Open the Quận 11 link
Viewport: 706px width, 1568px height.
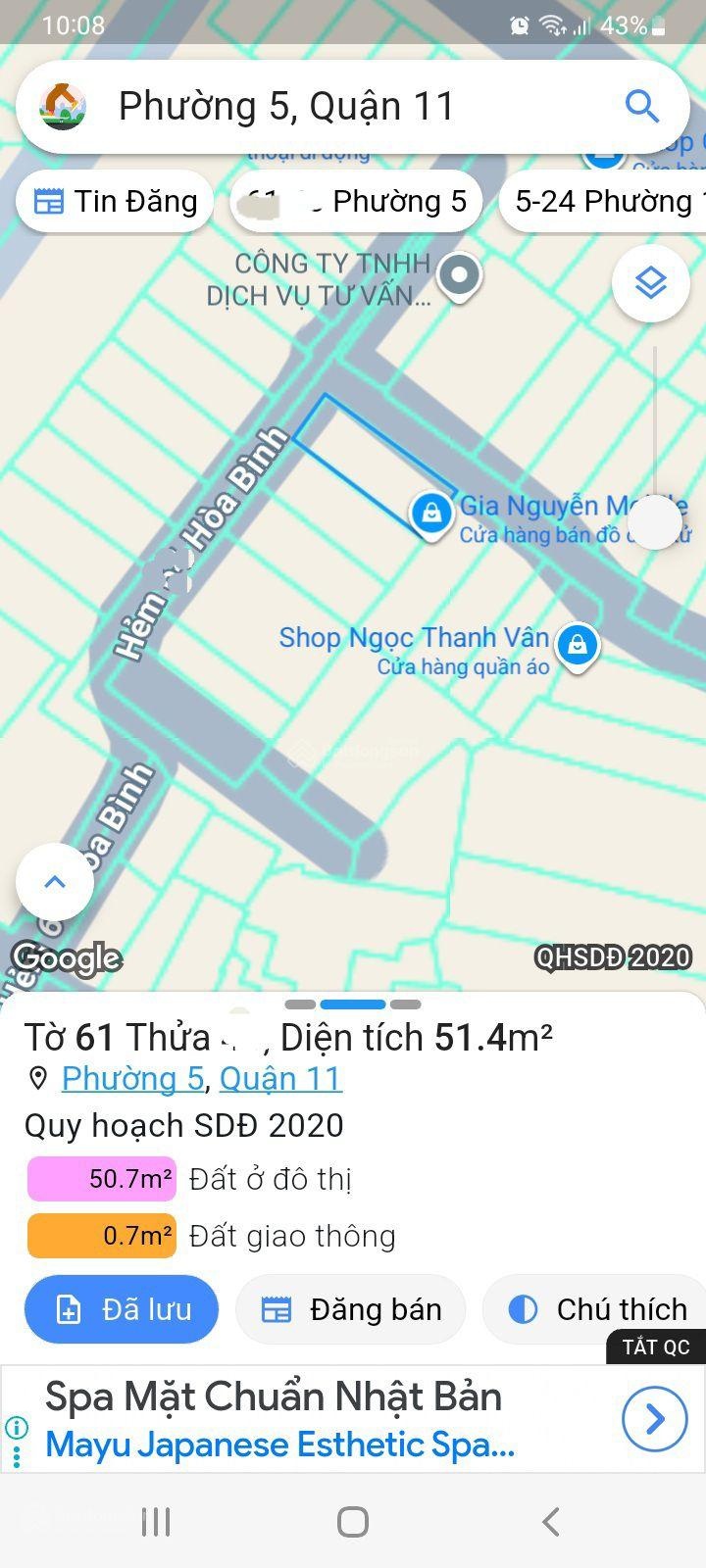[x=281, y=1078]
